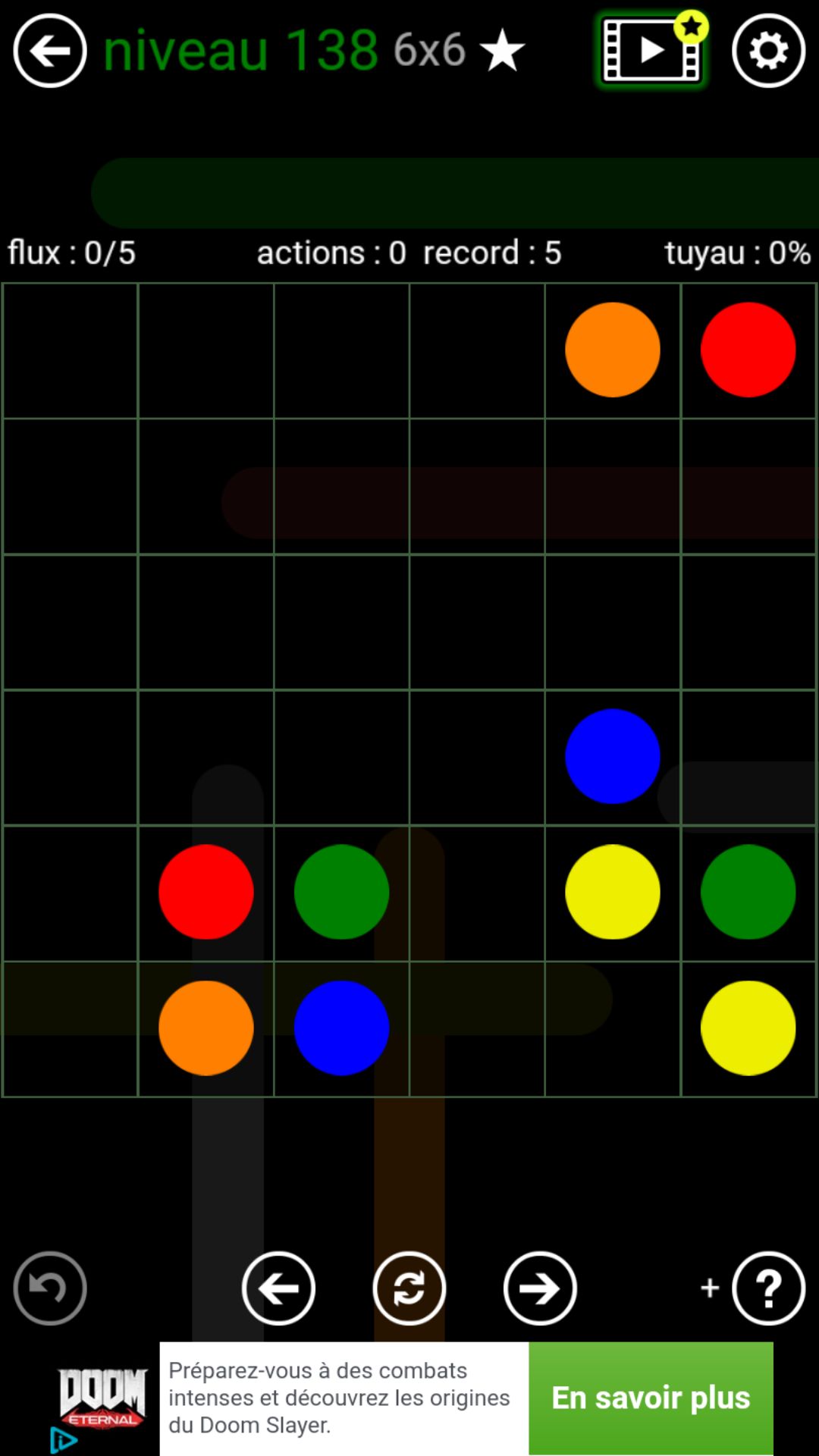Go to the previous level
The height and width of the screenshot is (1456, 819).
[278, 1288]
